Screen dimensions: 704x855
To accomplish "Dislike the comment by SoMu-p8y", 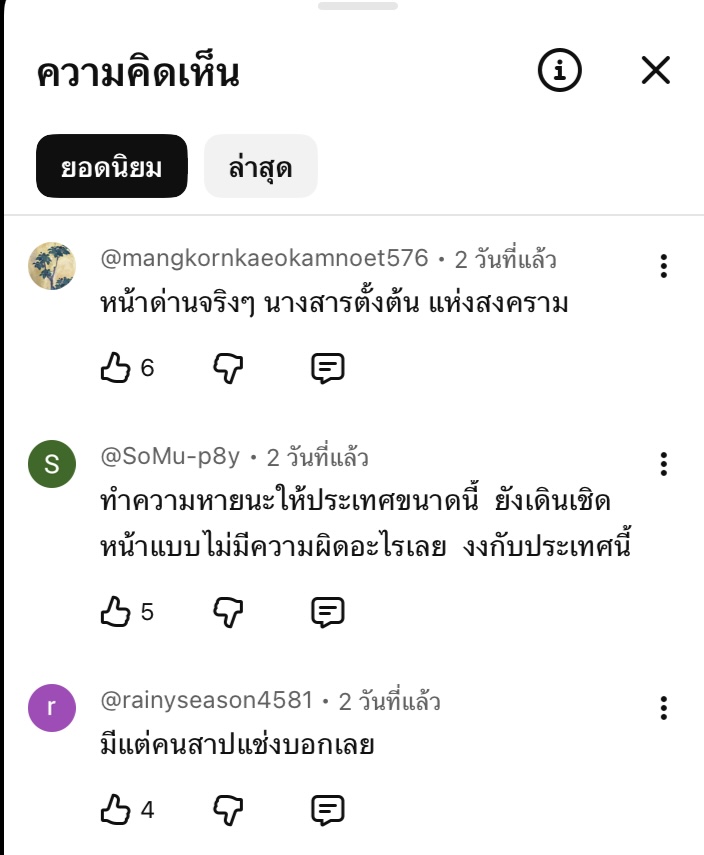I will tap(229, 611).
